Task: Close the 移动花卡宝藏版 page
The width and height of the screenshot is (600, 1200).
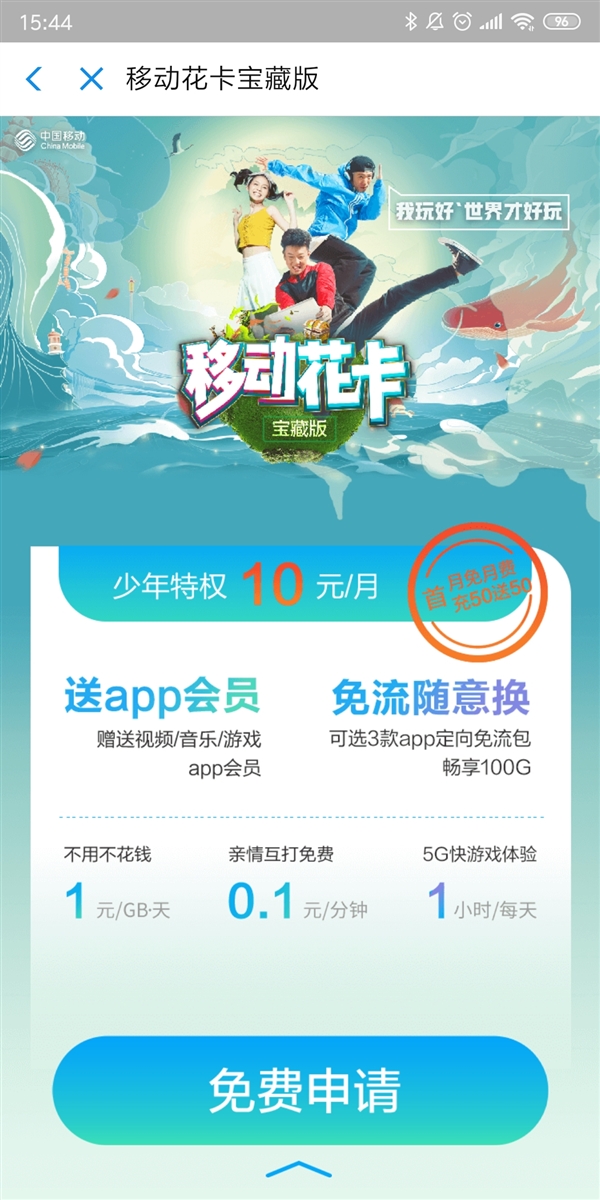Action: click(91, 79)
